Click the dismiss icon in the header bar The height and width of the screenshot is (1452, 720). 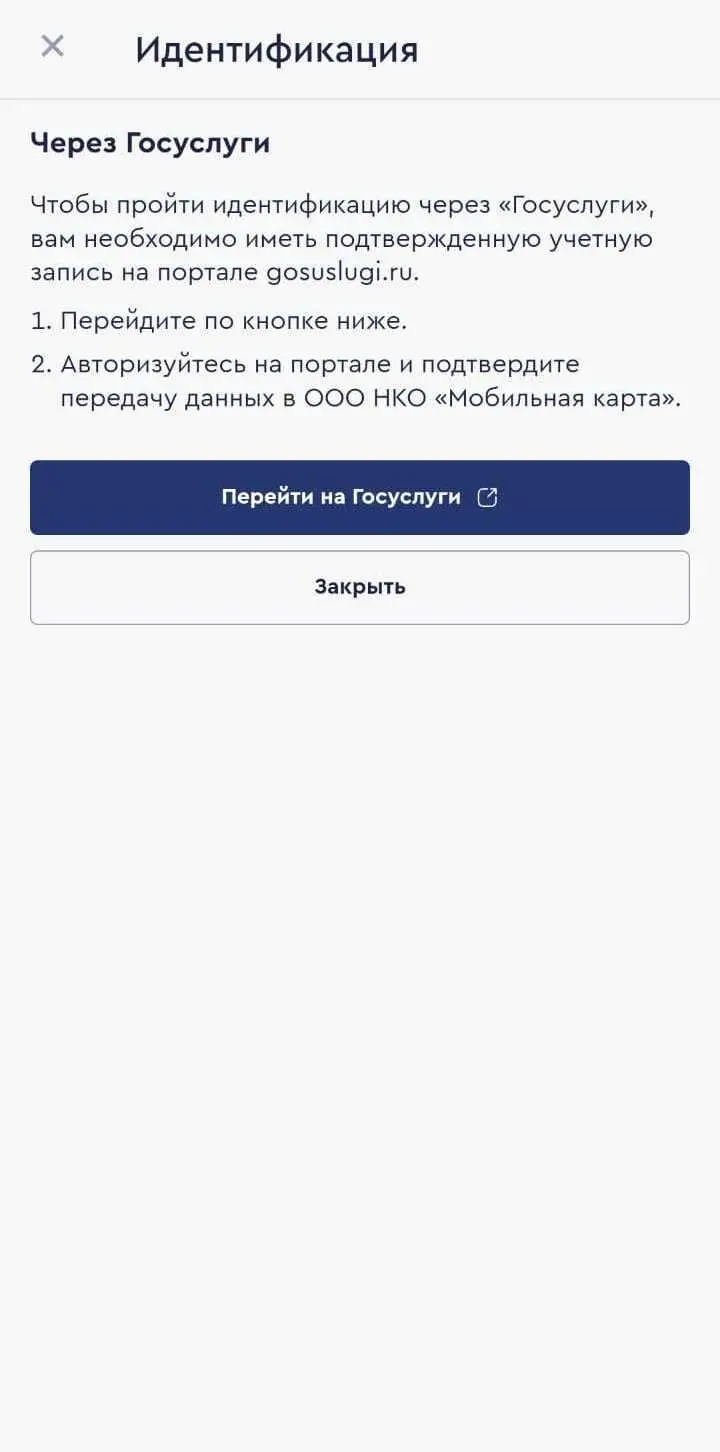[52, 46]
